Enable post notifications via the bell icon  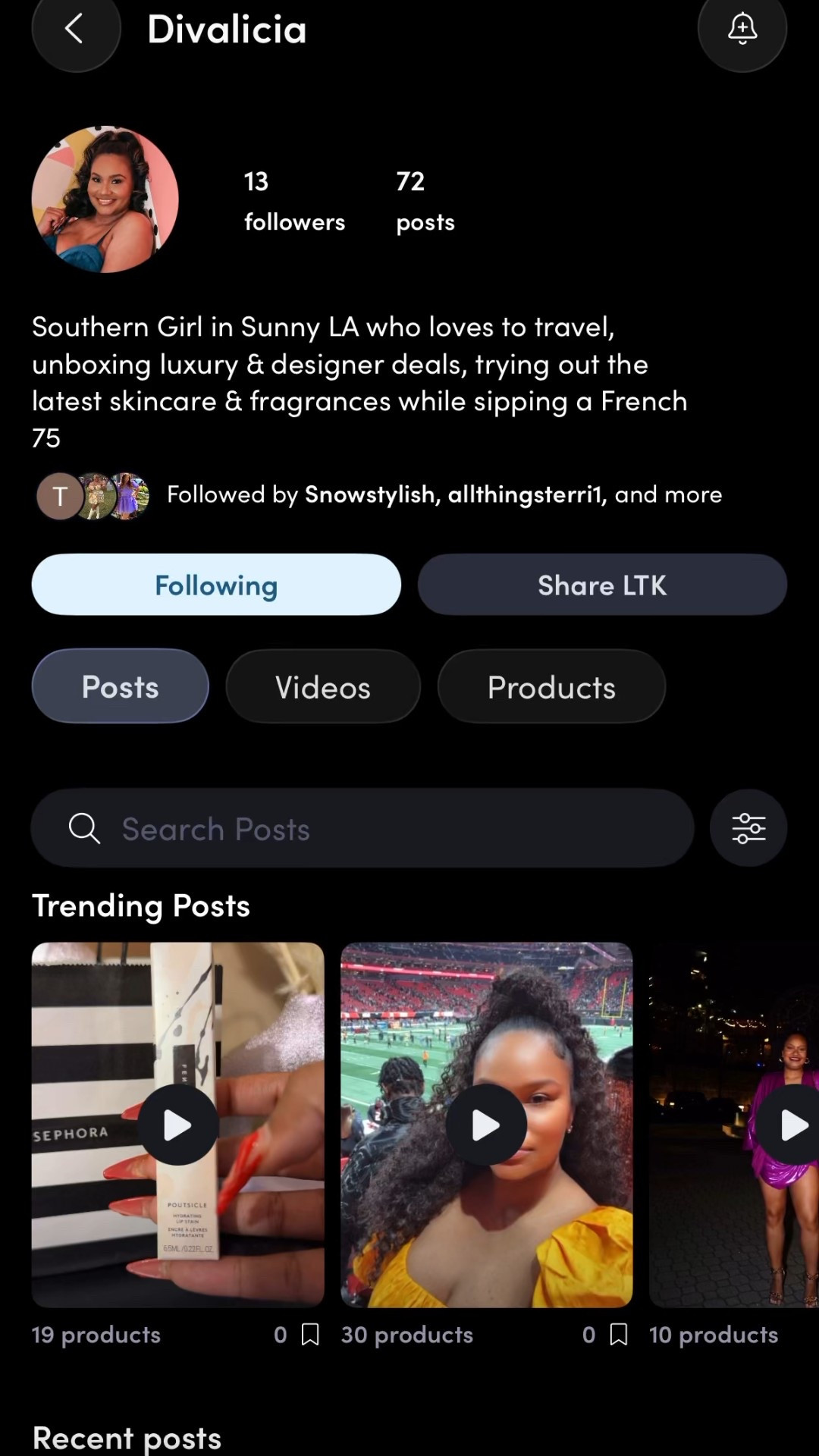[x=742, y=29]
